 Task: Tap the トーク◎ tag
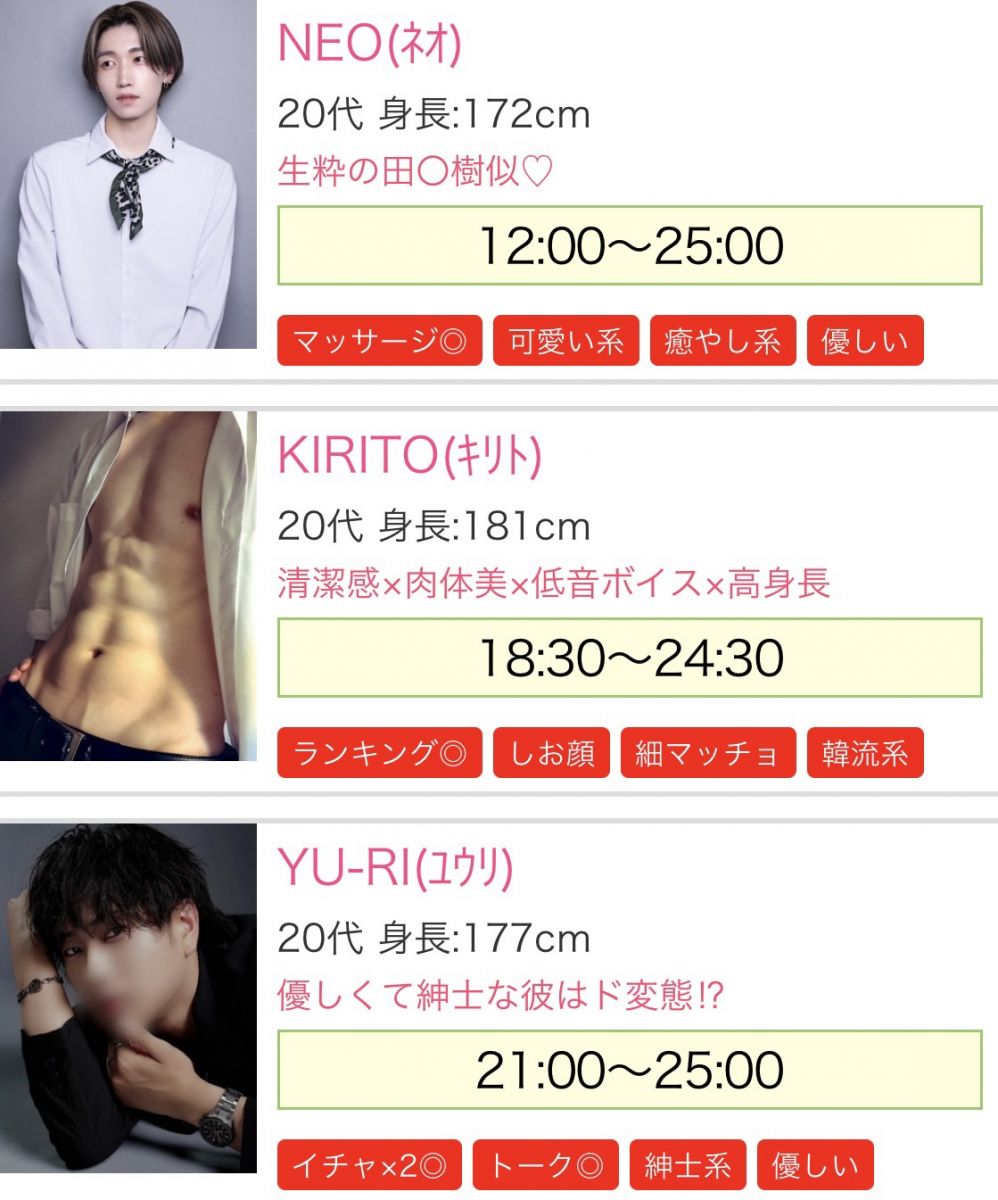coord(545,1165)
